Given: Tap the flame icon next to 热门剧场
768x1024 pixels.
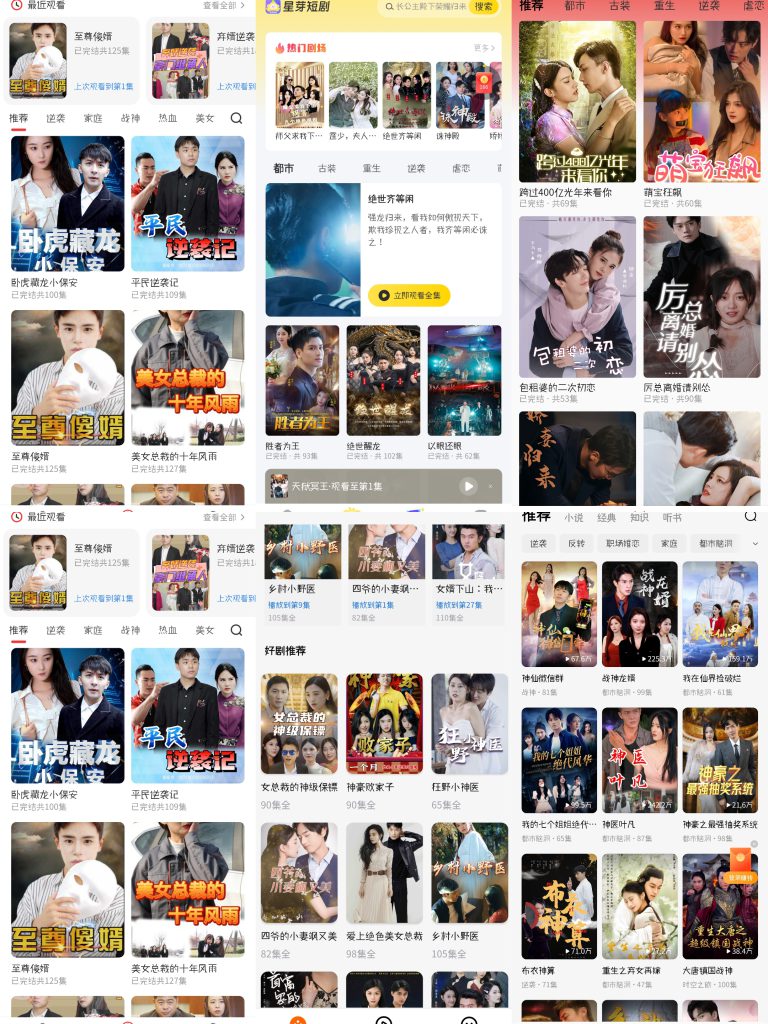Looking at the screenshot, I should (x=279, y=47).
